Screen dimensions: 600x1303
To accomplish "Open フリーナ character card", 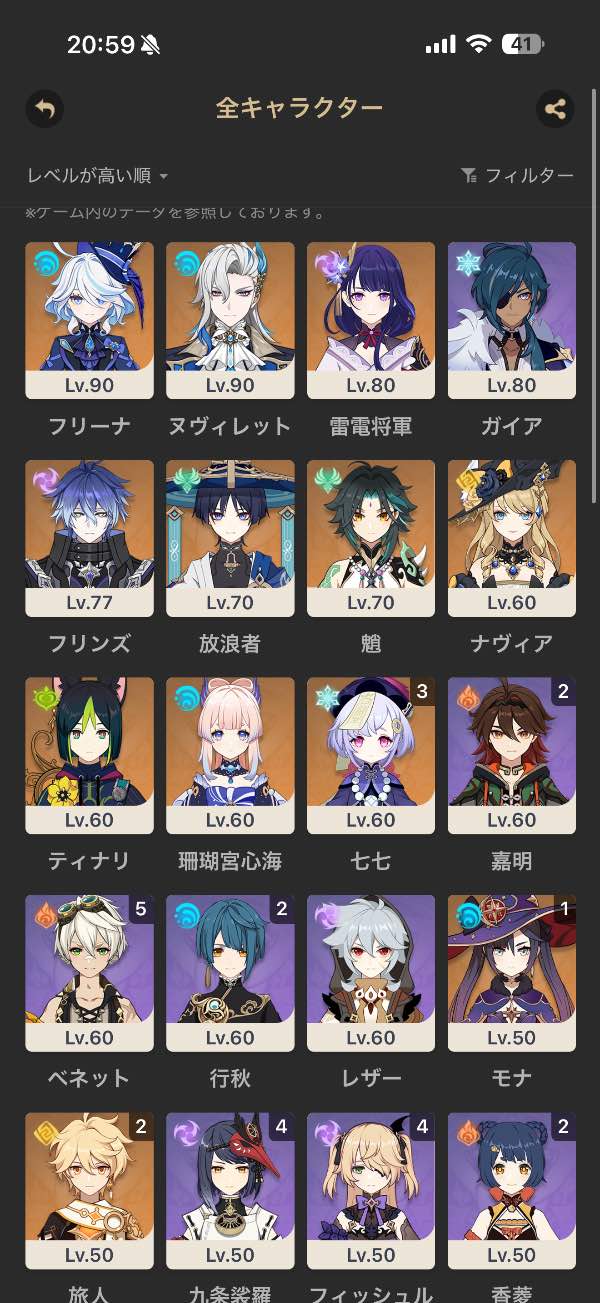I will (x=90, y=320).
